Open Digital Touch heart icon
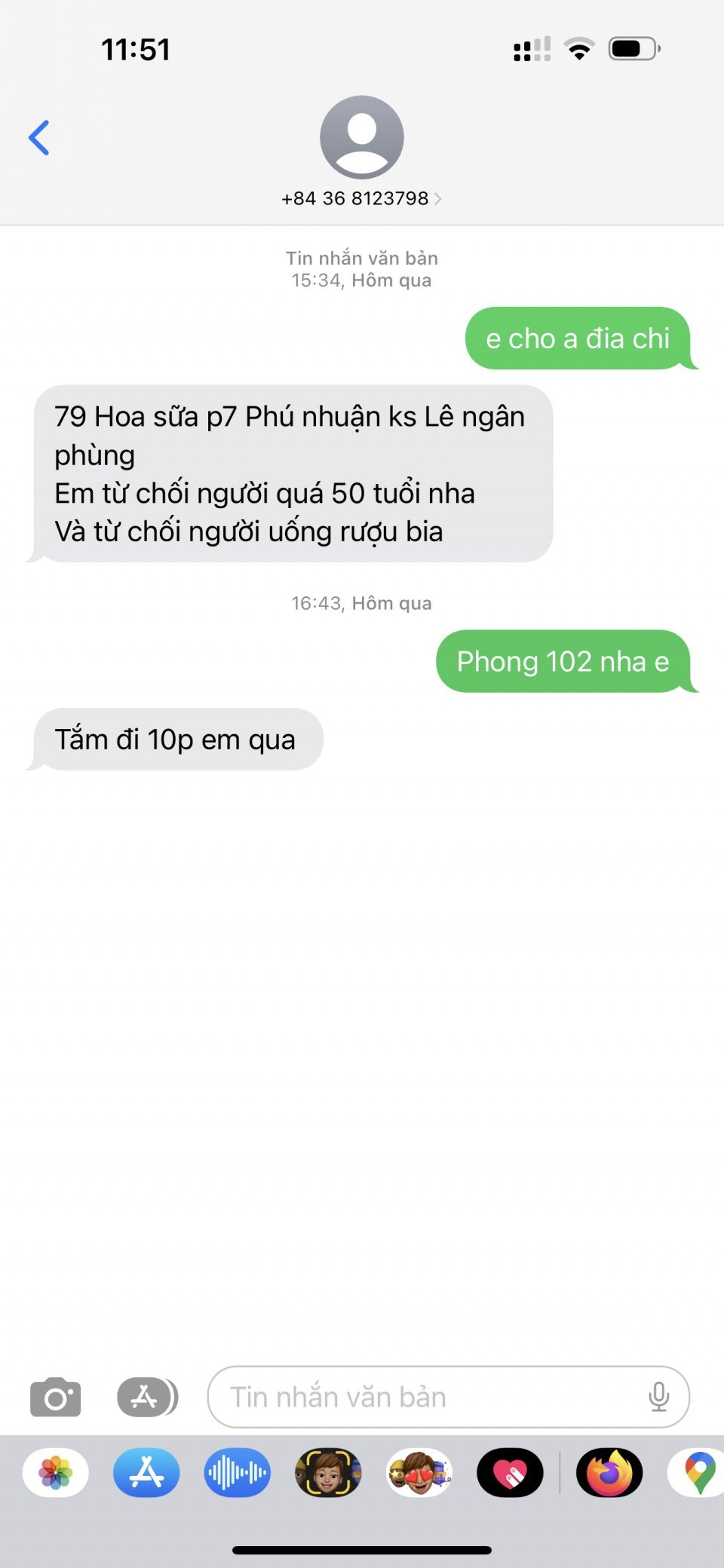The height and width of the screenshot is (1568, 724). pyautogui.click(x=510, y=1472)
